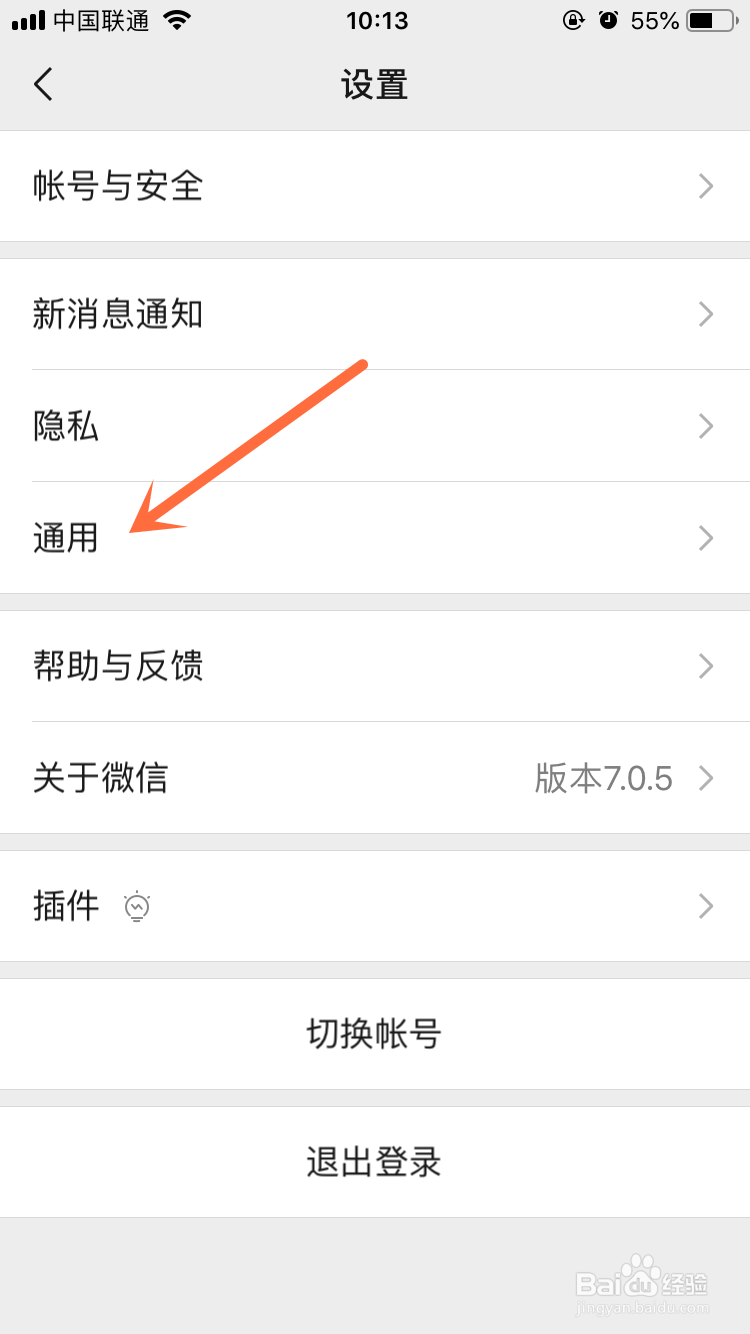The image size is (750, 1334).
Task: Click the alarm clock status bar icon
Action: (608, 19)
